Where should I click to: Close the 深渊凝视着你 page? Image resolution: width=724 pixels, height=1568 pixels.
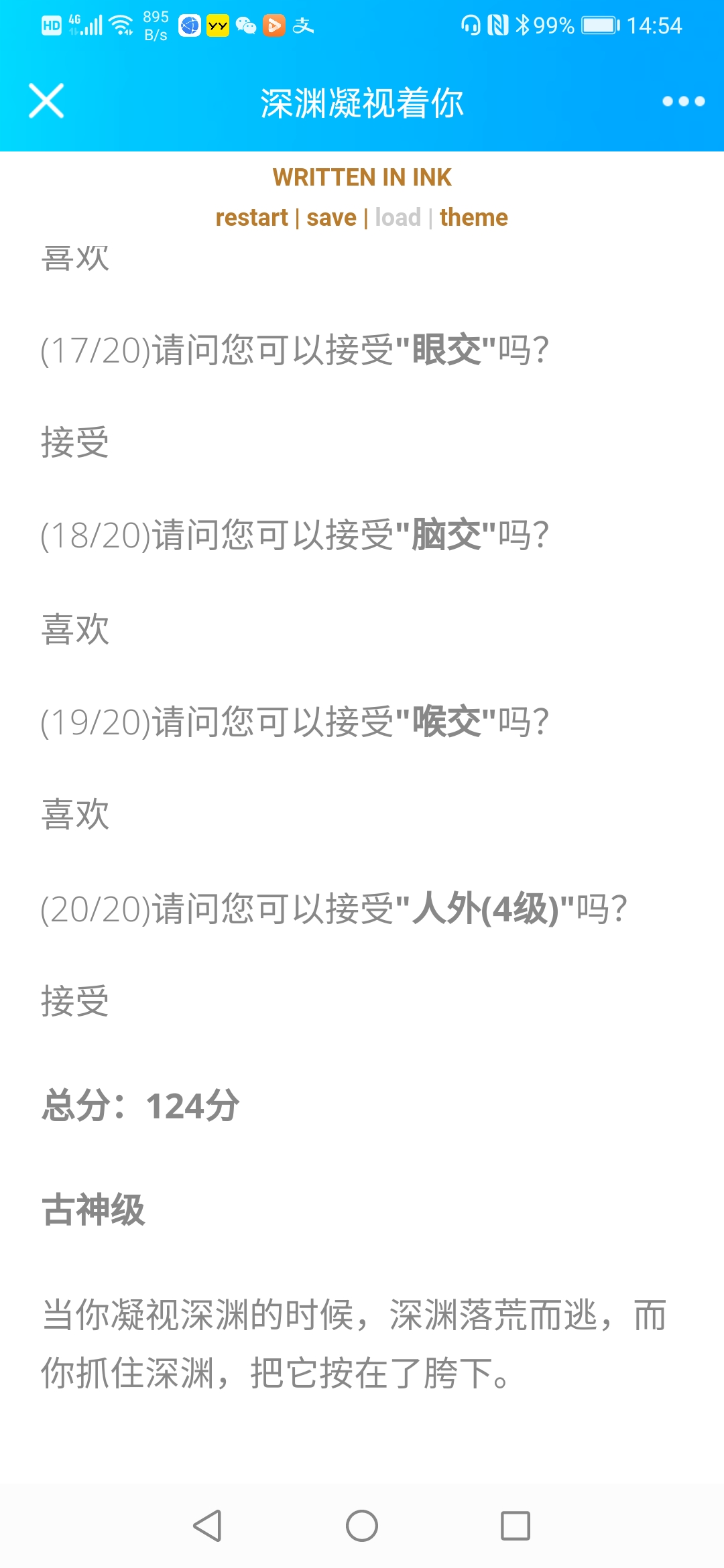pos(46,101)
